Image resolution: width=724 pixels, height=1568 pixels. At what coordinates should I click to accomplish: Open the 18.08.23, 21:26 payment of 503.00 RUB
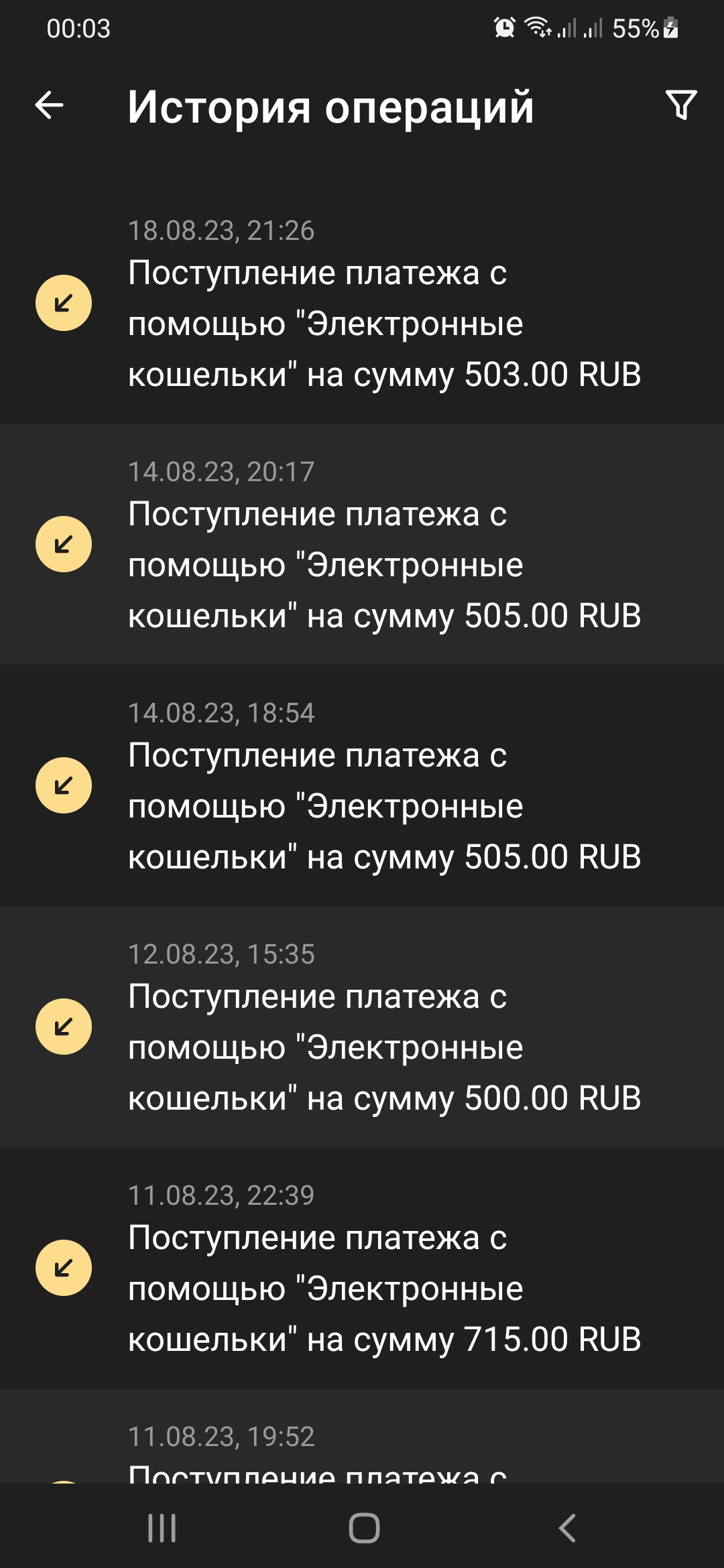click(x=362, y=303)
